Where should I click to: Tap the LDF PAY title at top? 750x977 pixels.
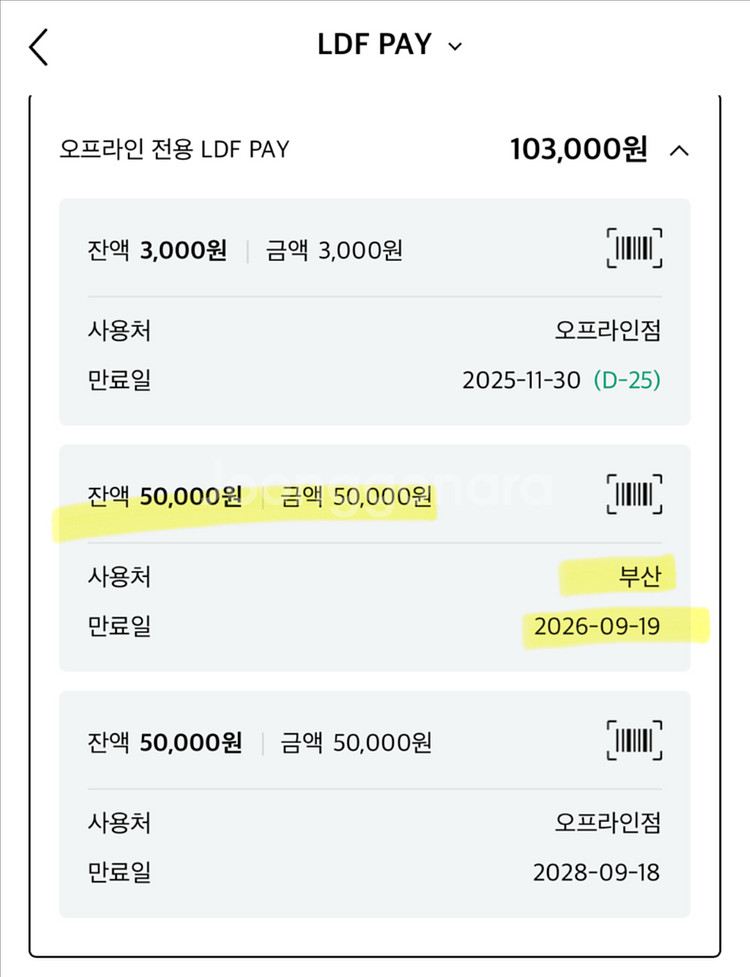[374, 44]
